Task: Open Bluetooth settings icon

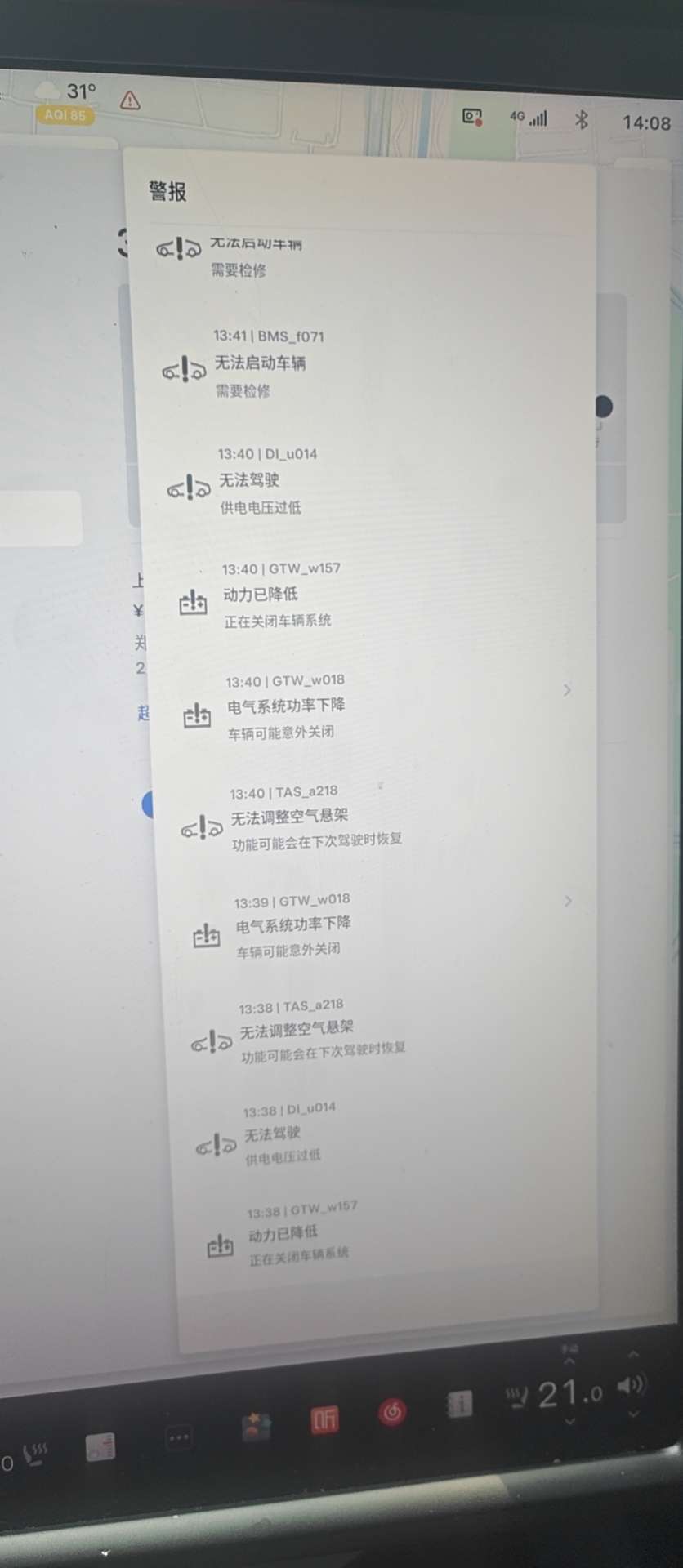Action: (581, 120)
